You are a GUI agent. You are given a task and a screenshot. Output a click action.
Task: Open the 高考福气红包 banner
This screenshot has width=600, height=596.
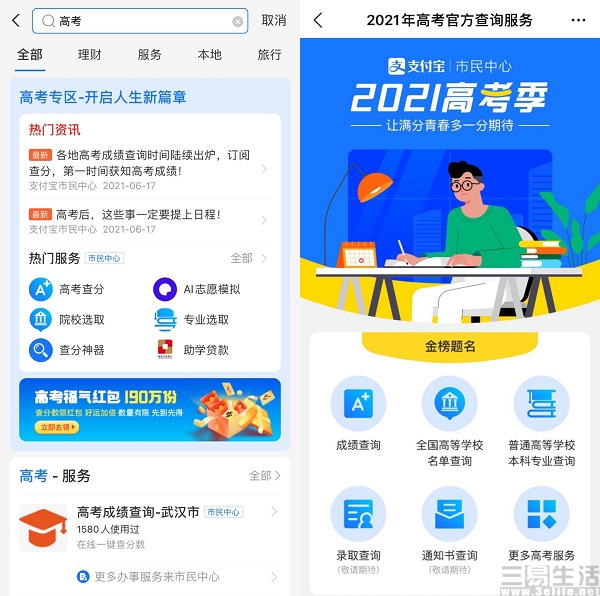point(150,409)
